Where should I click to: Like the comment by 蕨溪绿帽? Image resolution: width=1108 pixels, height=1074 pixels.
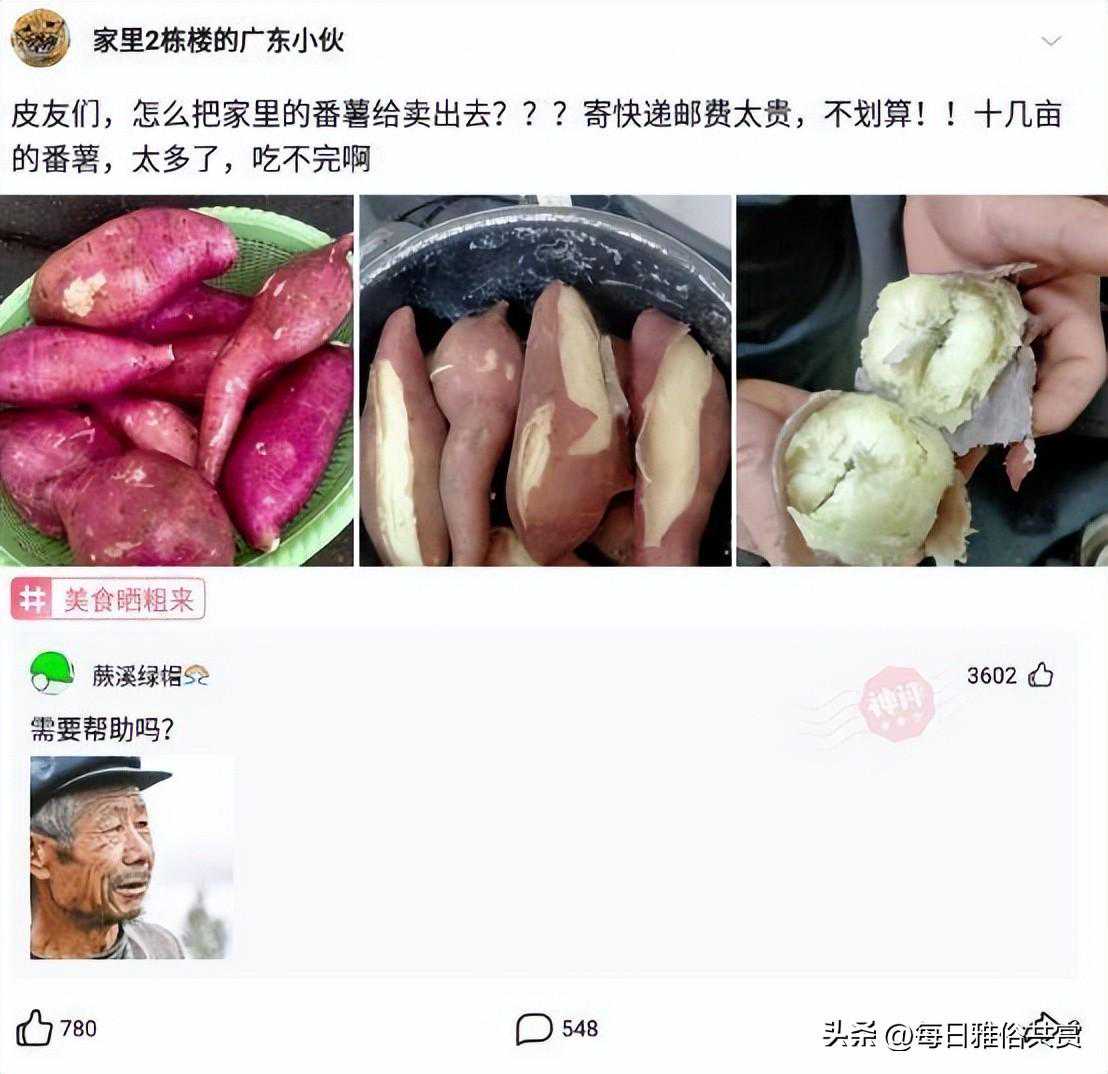click(x=1040, y=676)
